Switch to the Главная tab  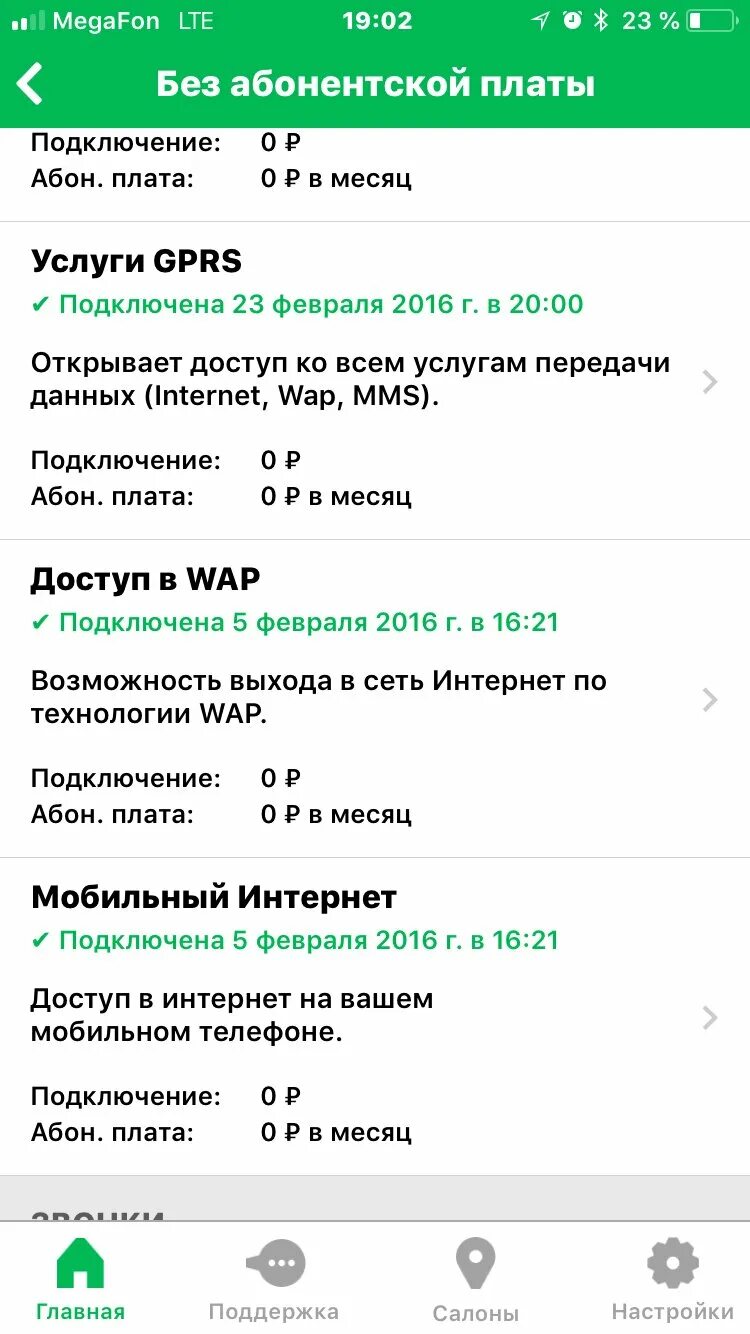(x=80, y=1279)
